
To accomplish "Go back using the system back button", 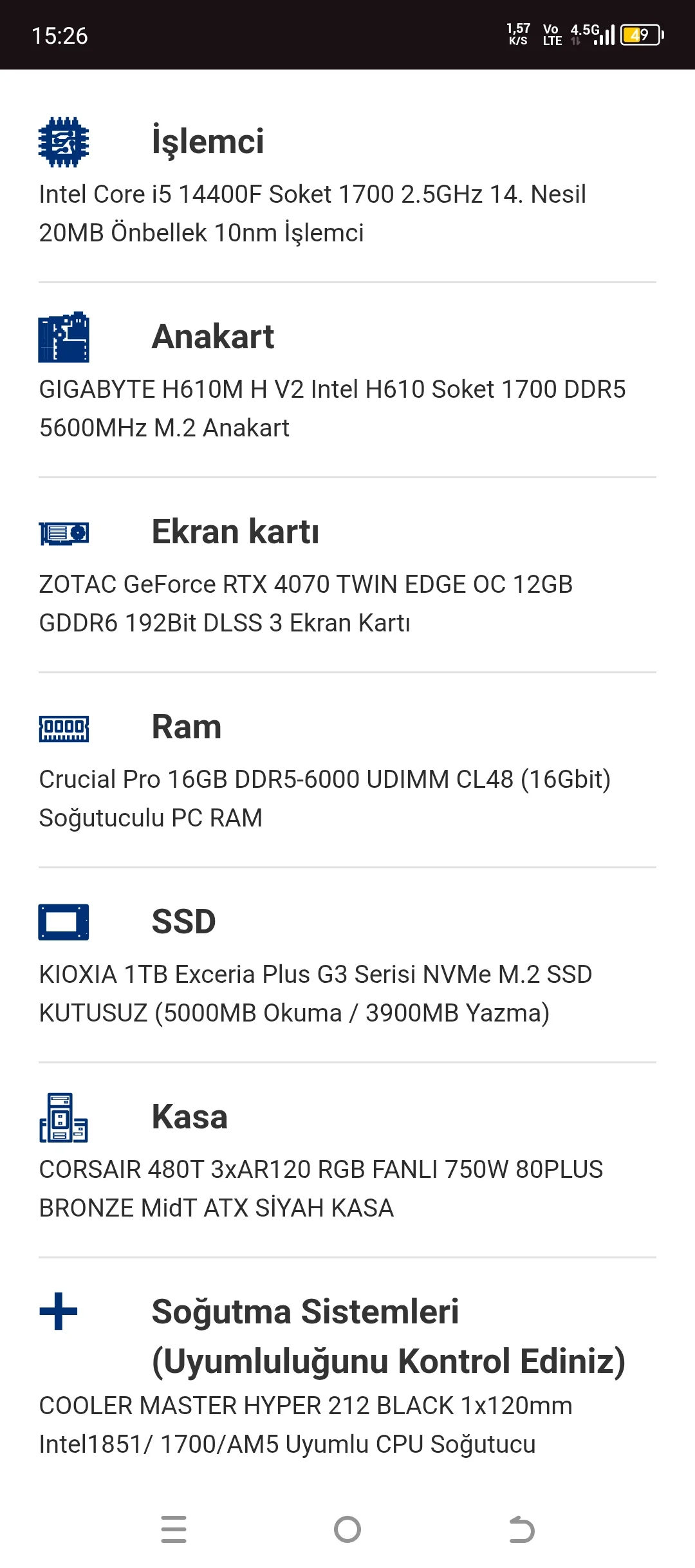I will pos(521,1529).
